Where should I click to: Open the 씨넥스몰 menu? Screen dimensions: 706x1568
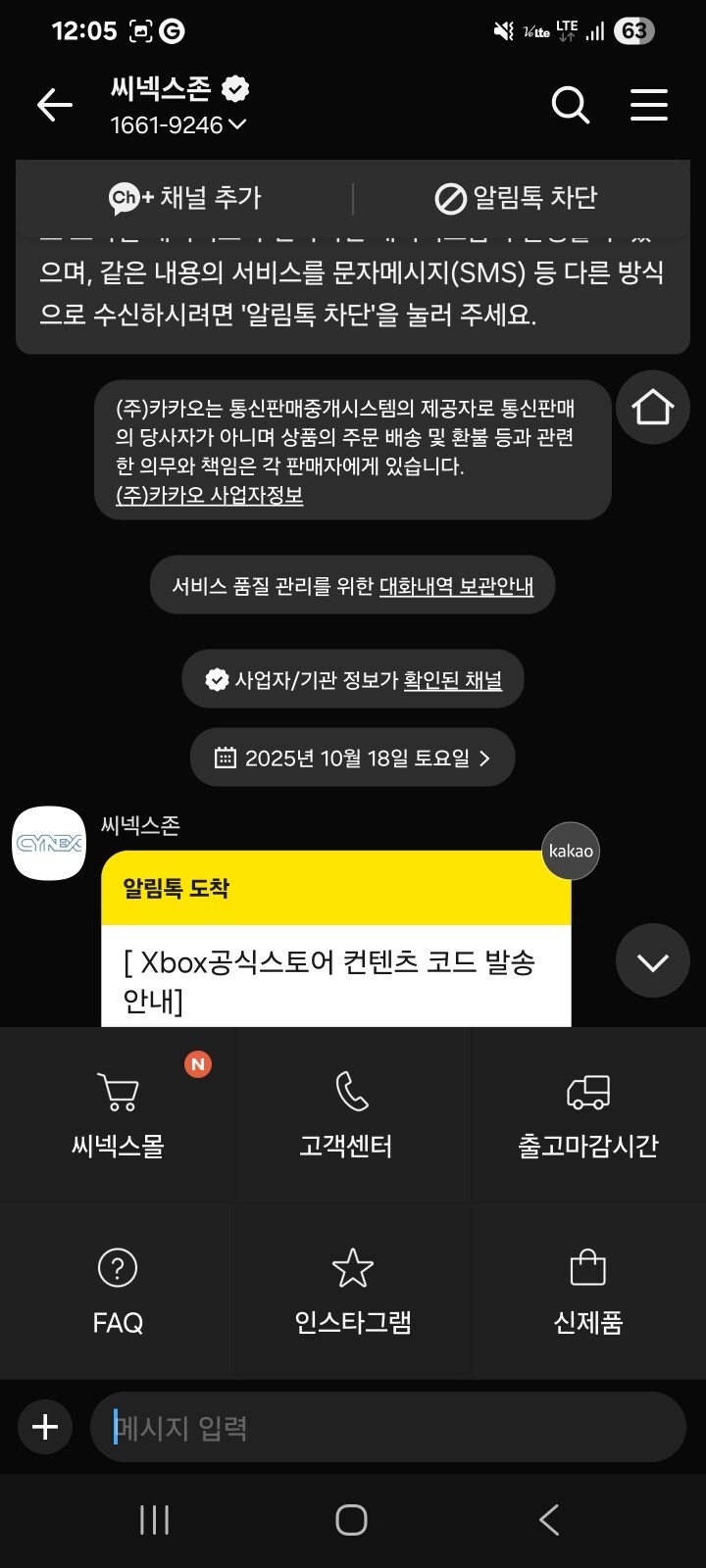tap(118, 1114)
